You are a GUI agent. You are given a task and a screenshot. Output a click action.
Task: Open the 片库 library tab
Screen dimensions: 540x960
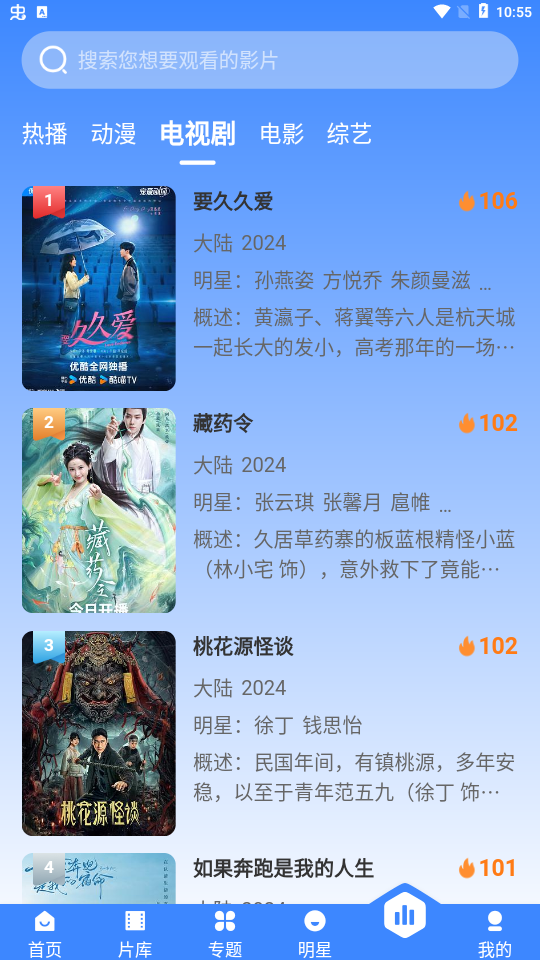pos(135,933)
